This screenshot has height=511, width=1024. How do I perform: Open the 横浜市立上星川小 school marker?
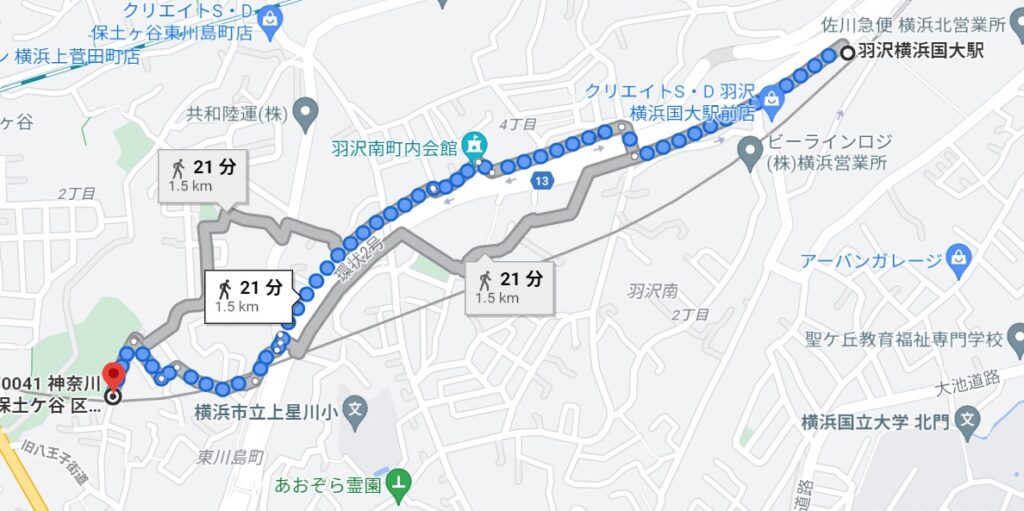click(x=355, y=408)
